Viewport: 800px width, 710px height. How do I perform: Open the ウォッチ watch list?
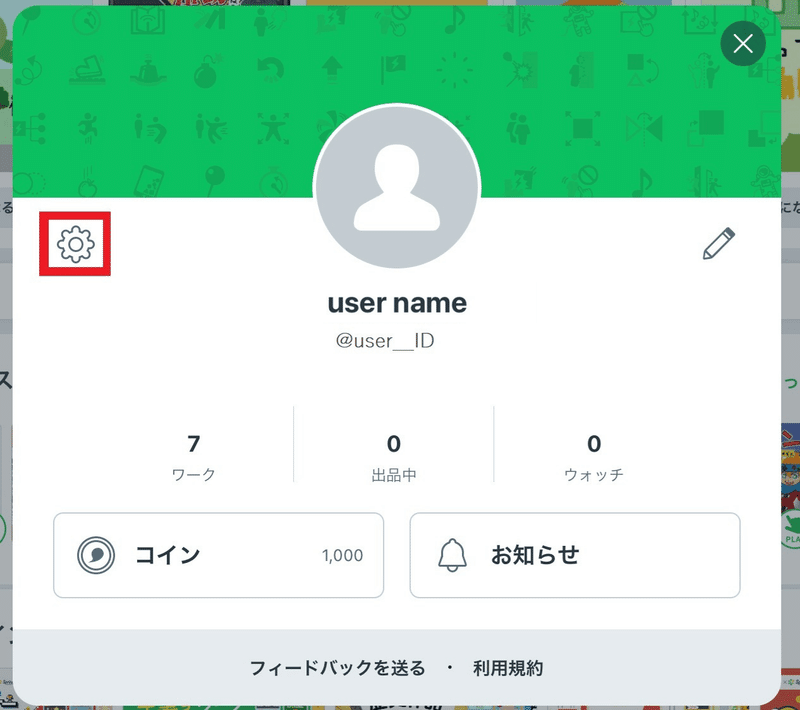(x=594, y=456)
